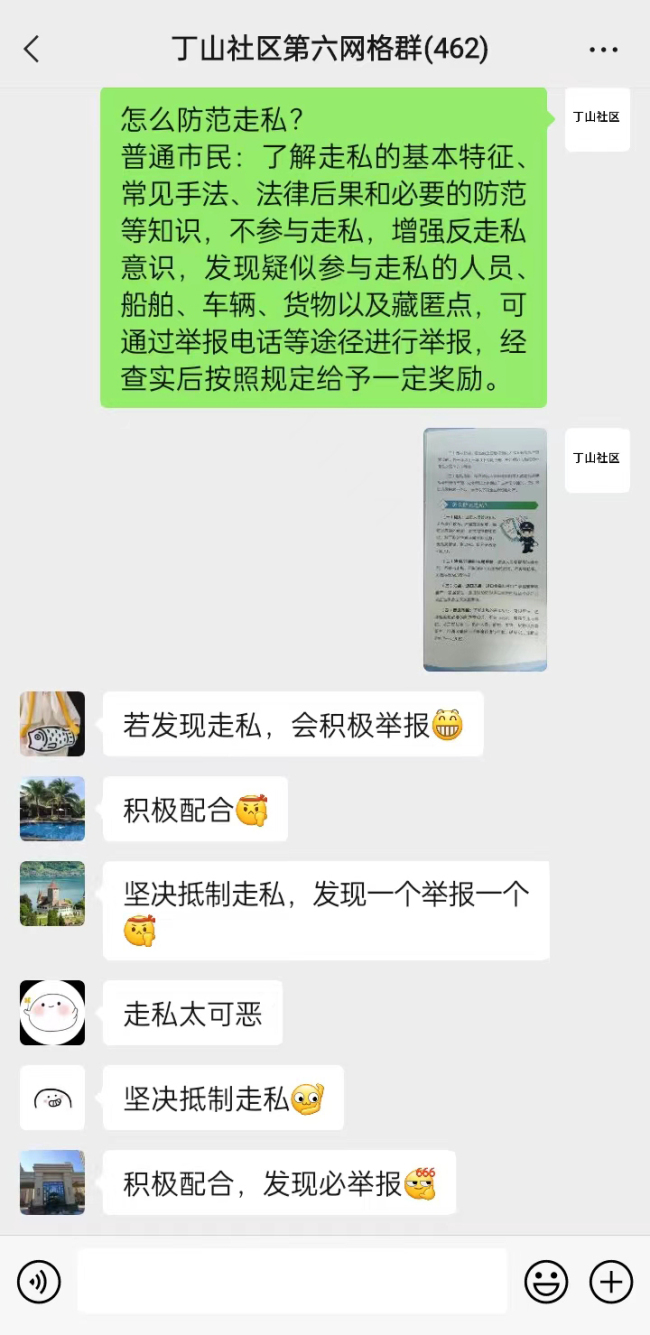Open the plus attachments menu
This screenshot has width=650, height=1335.
point(610,1281)
